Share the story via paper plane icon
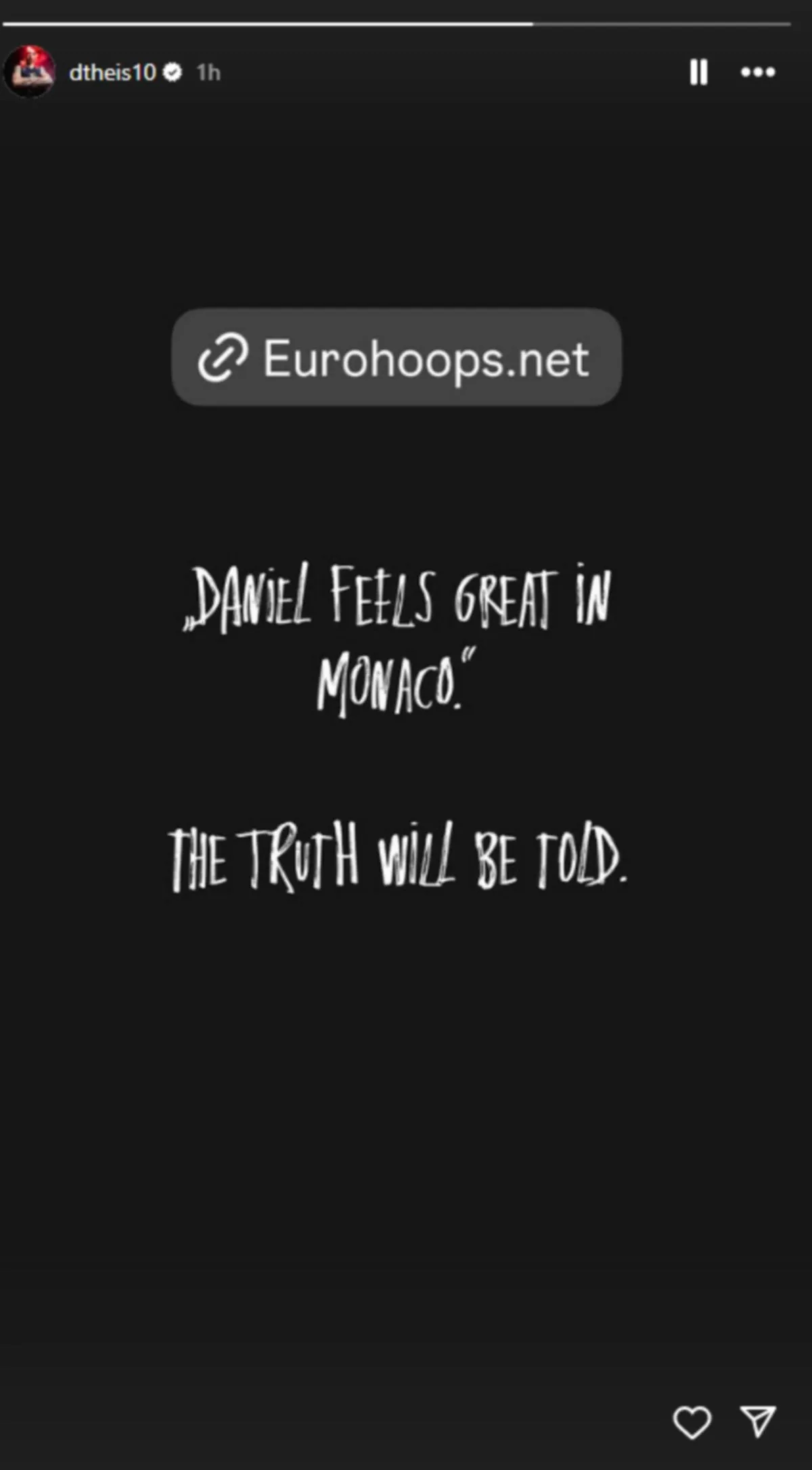 click(757, 1420)
